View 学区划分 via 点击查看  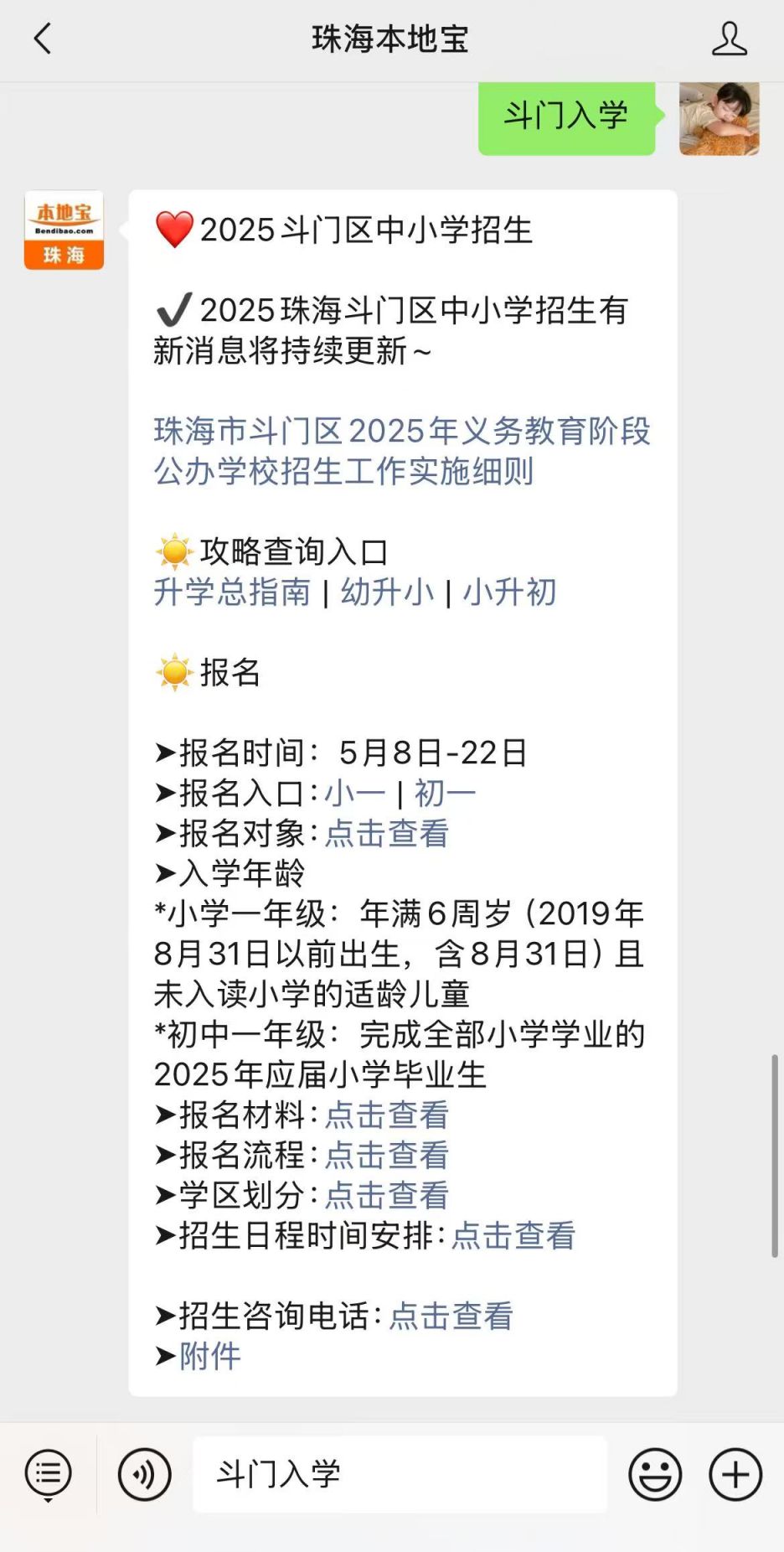point(387,1195)
